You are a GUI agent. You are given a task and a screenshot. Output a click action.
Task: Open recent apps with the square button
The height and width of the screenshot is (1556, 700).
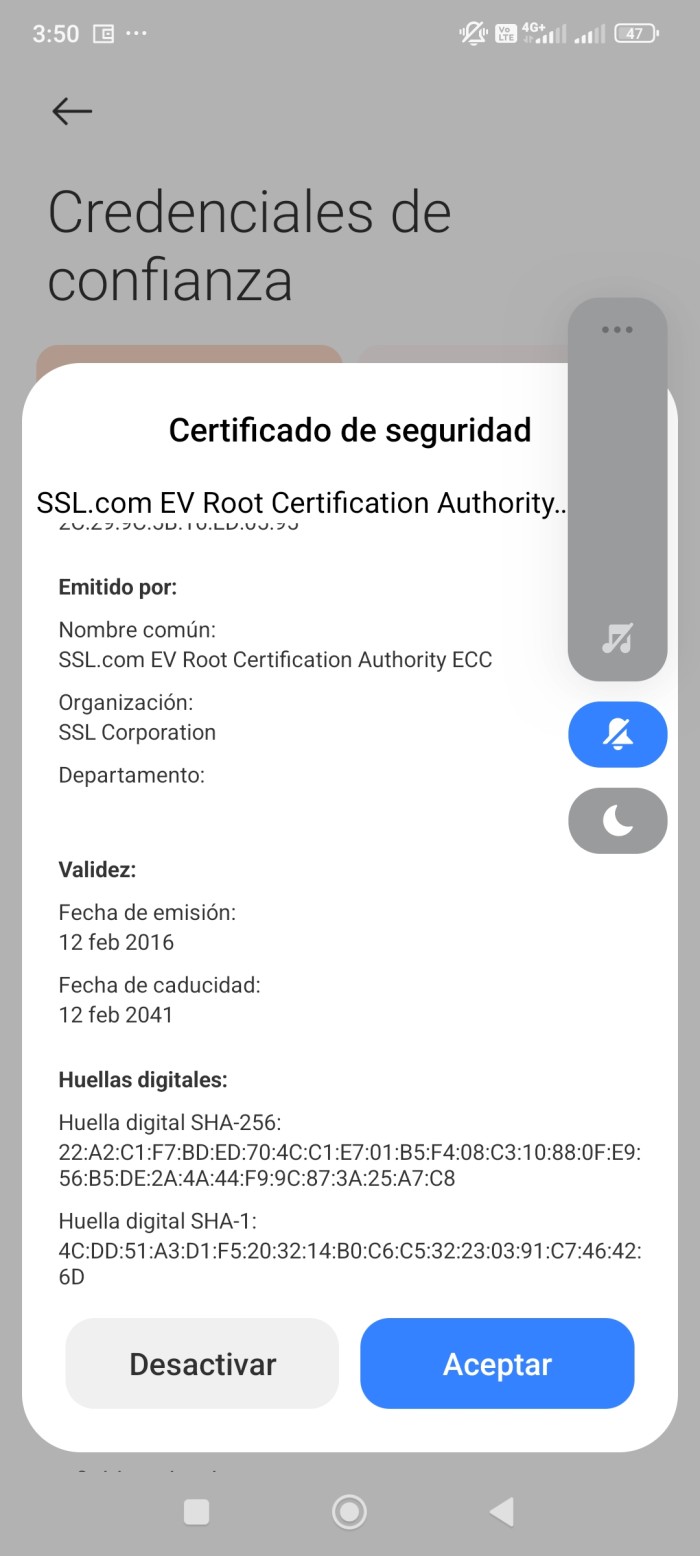197,1511
